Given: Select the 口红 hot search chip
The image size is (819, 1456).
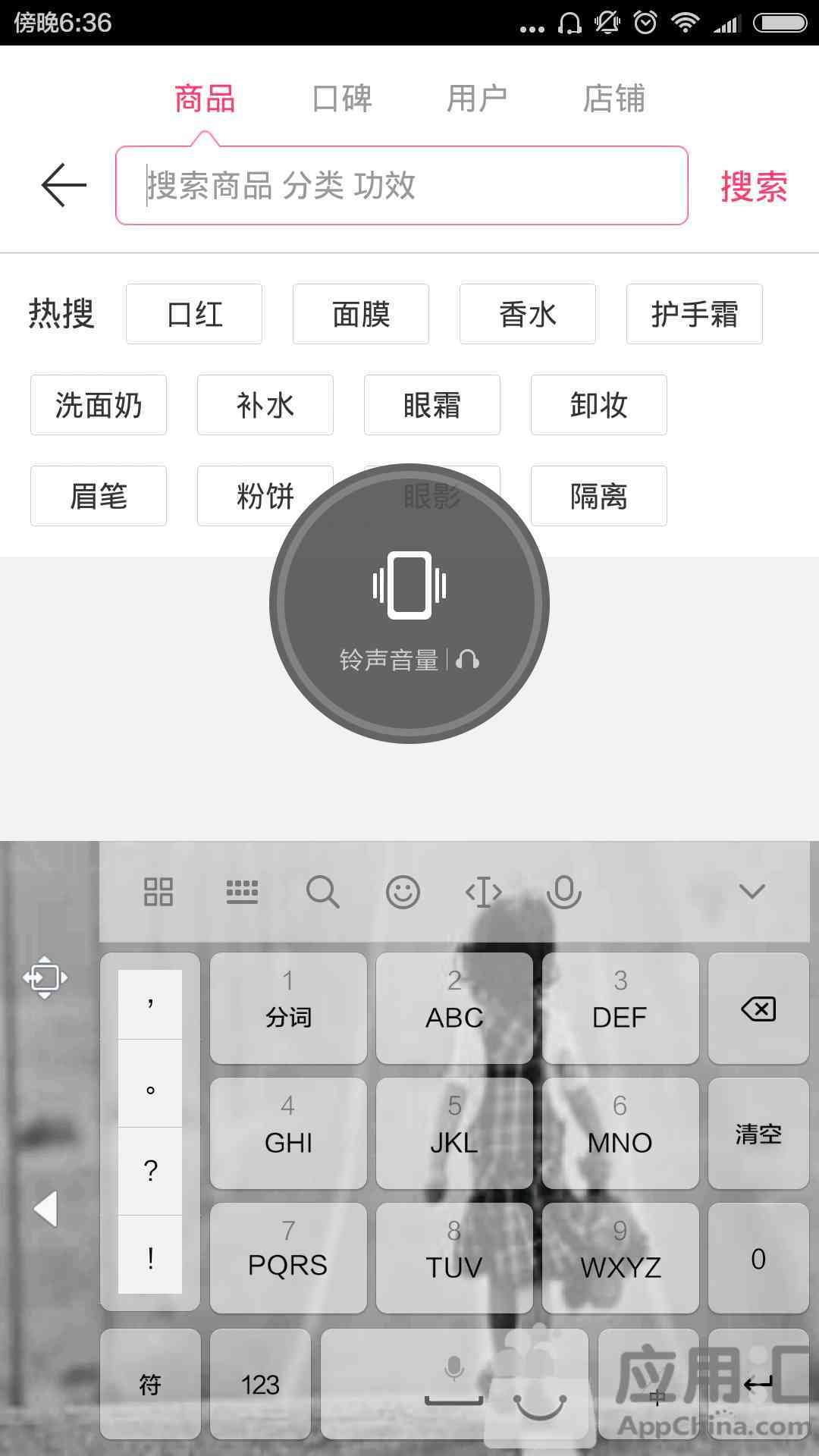Looking at the screenshot, I should (x=194, y=314).
